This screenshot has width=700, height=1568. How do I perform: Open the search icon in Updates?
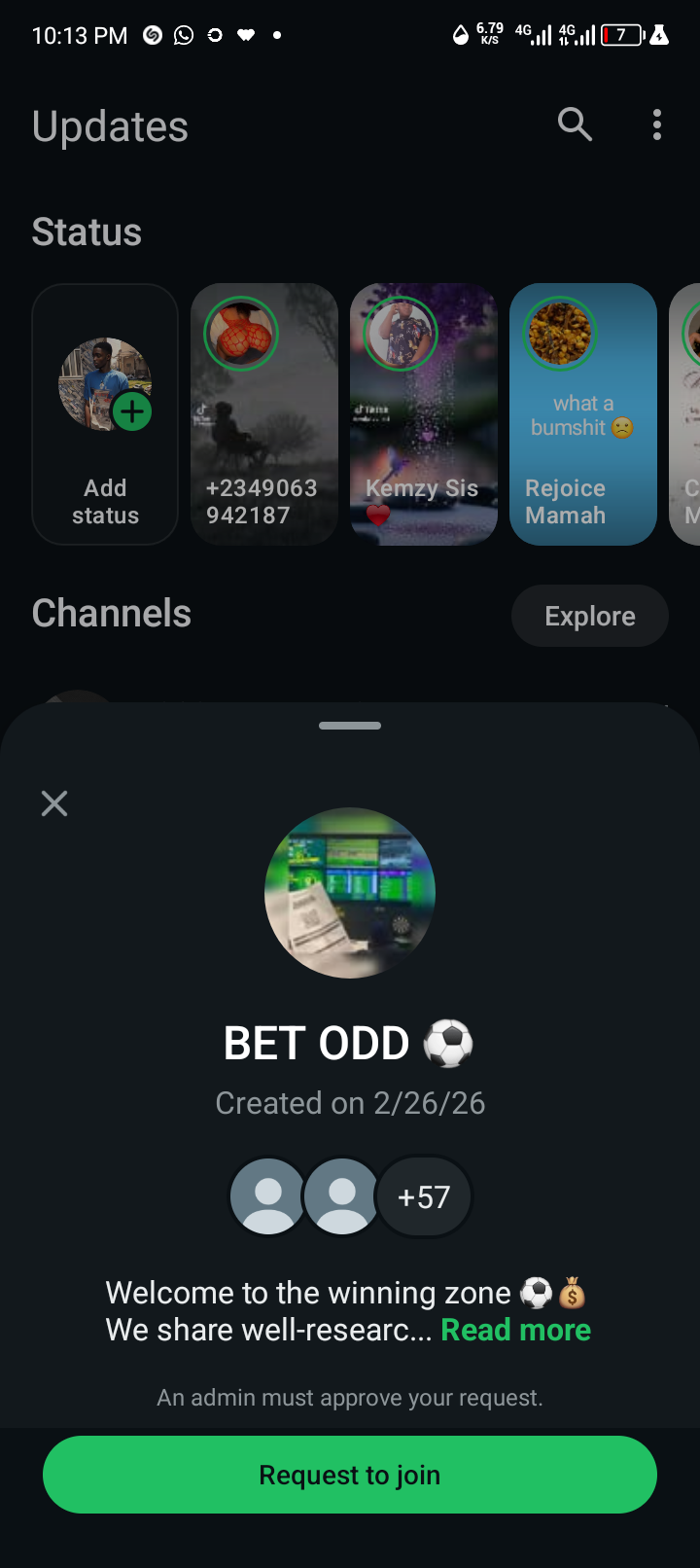click(x=575, y=125)
